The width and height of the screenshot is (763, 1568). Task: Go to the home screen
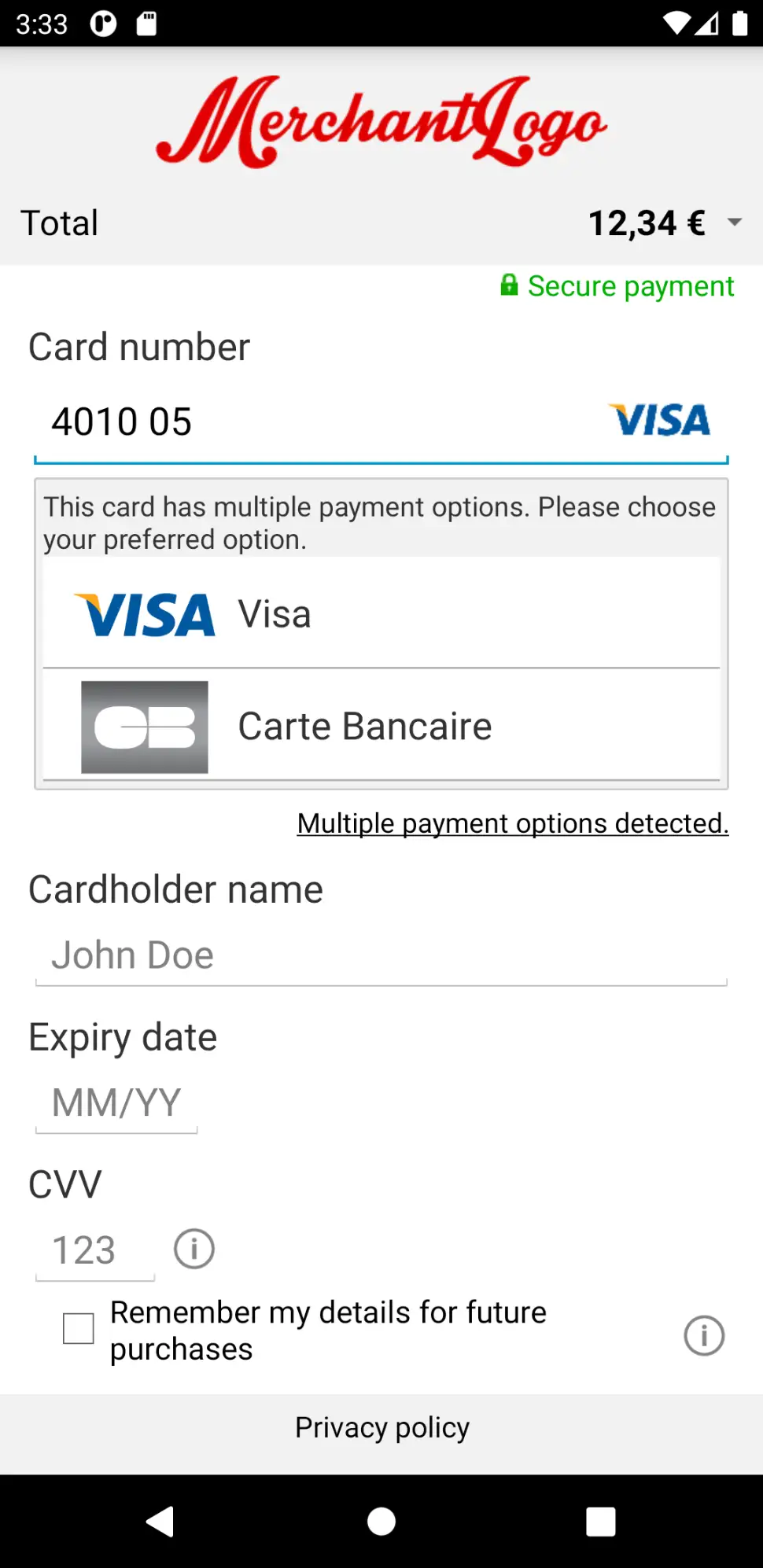click(x=381, y=1522)
